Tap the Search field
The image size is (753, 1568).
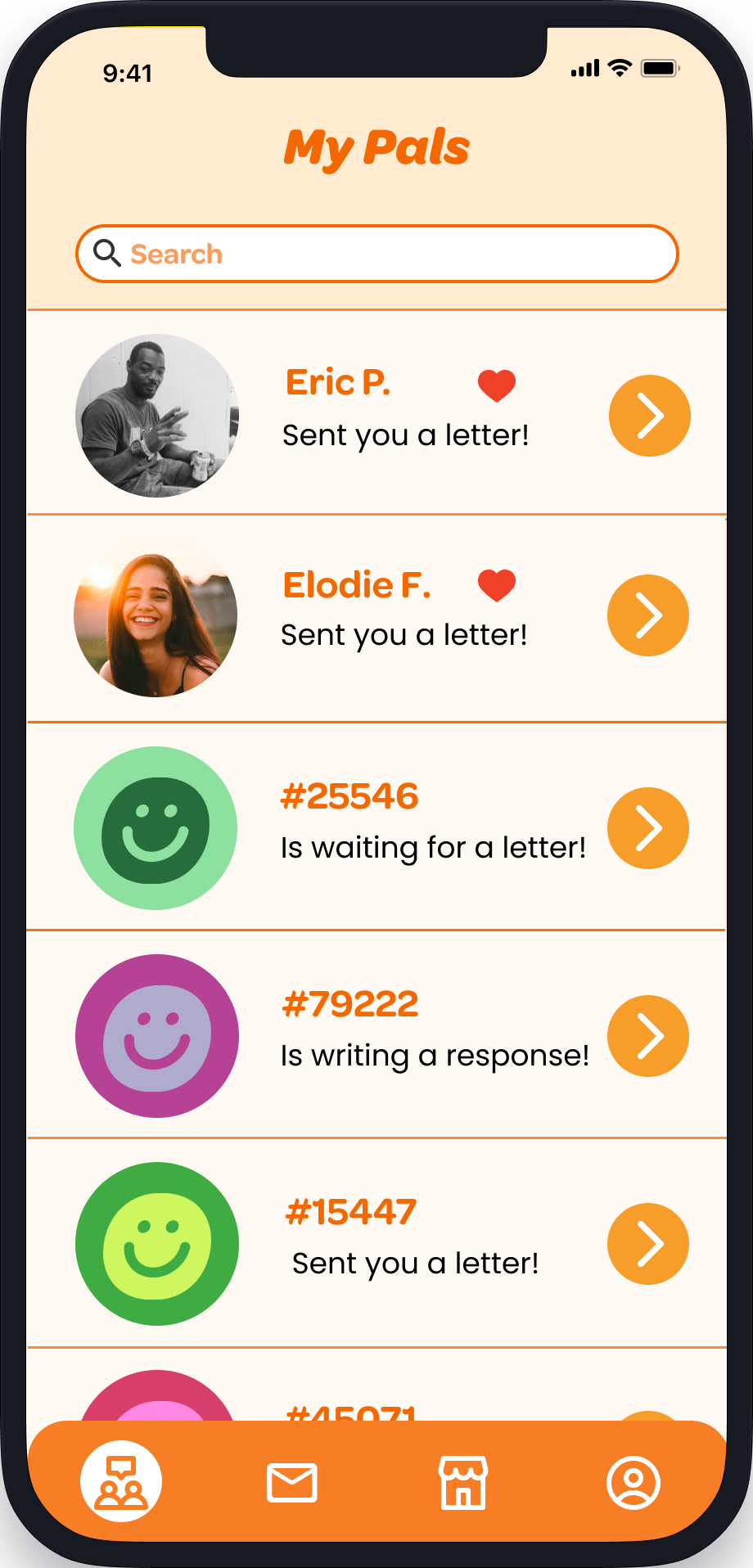376,254
